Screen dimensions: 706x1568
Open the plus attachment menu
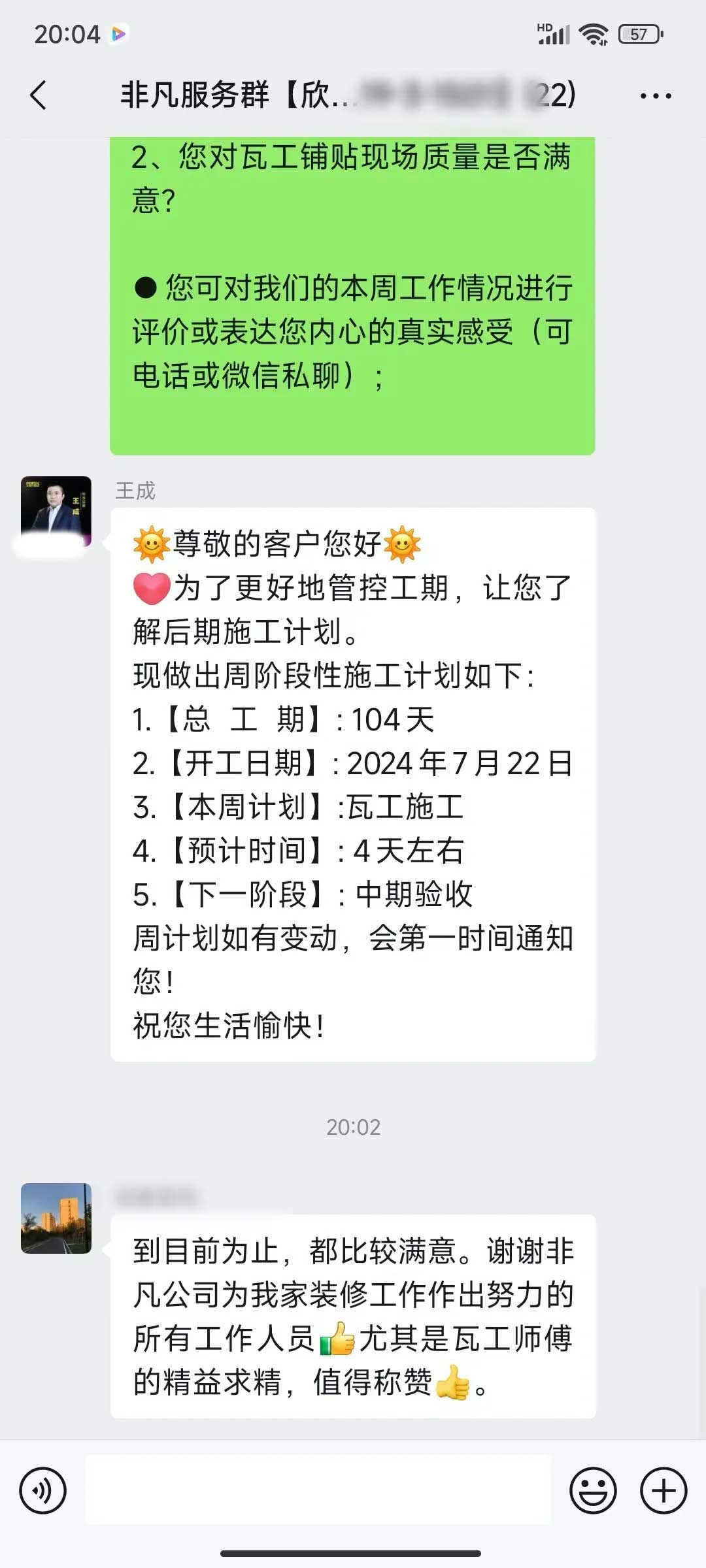click(663, 1490)
